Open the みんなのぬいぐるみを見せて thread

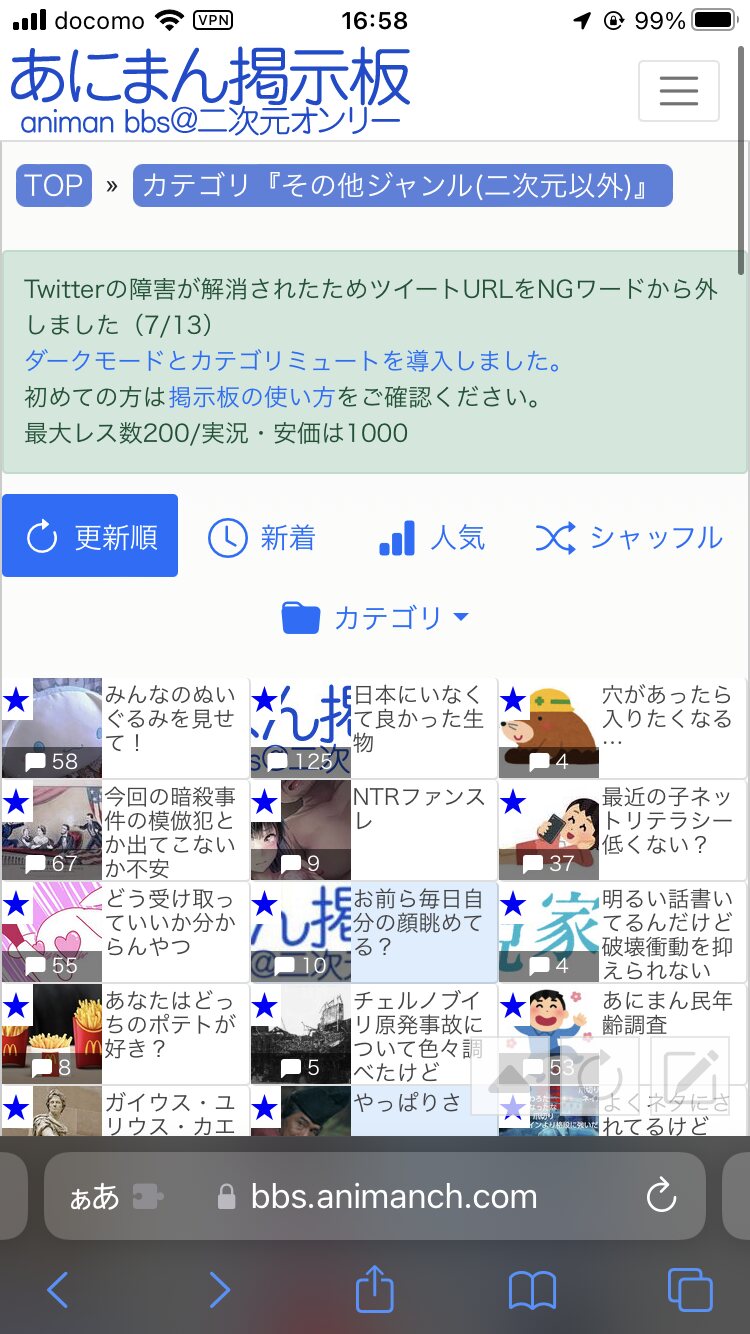pyautogui.click(x=170, y=718)
